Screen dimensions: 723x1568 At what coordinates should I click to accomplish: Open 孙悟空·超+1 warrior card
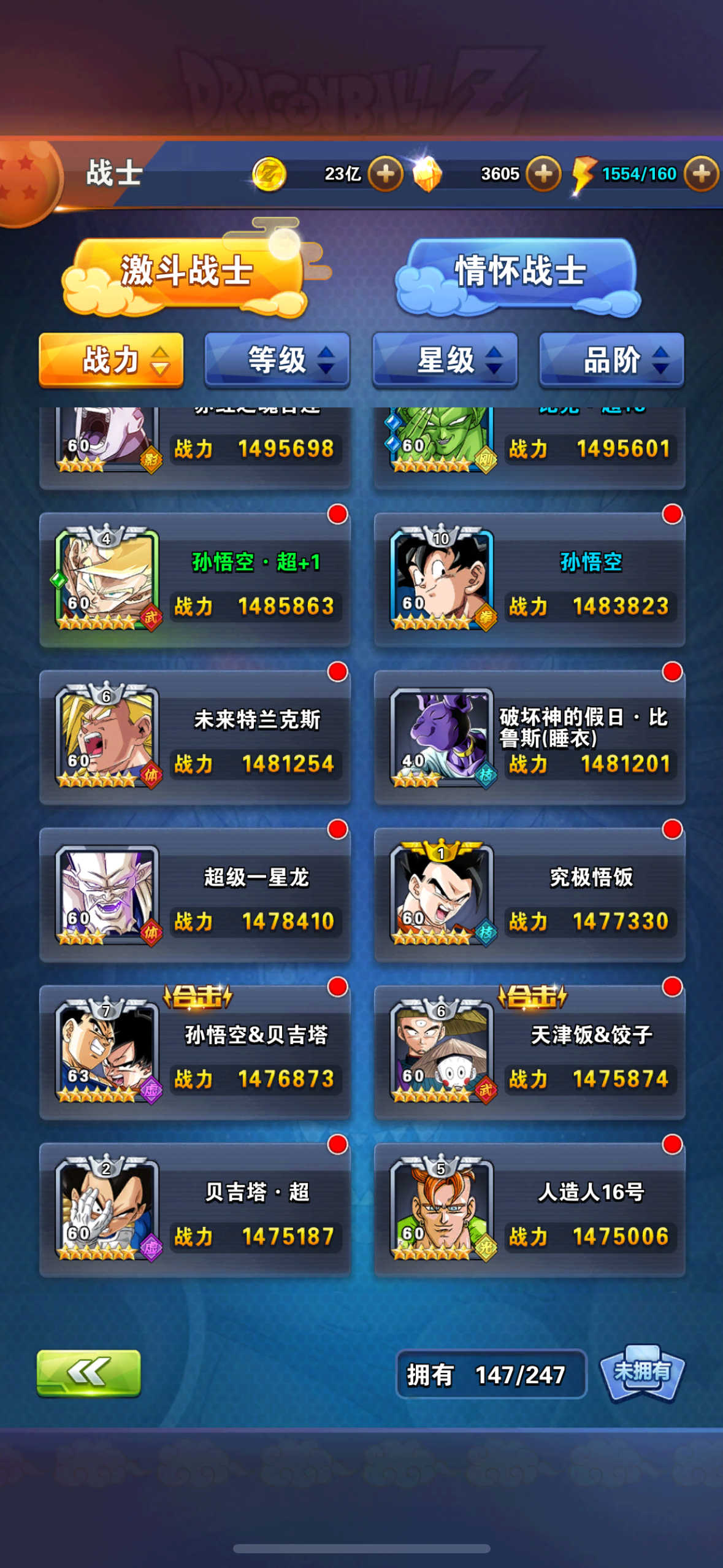point(195,580)
